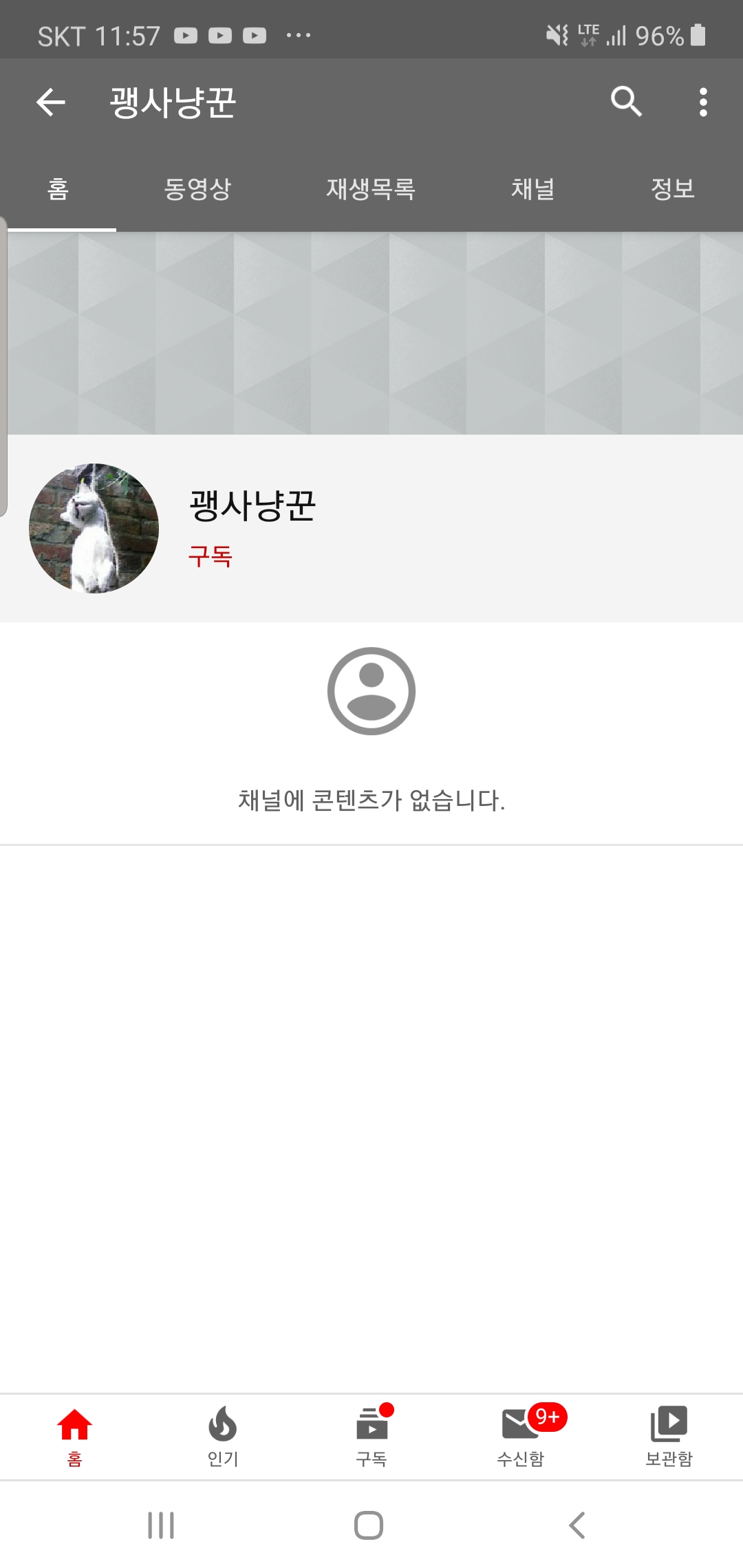Image resolution: width=743 pixels, height=1568 pixels.
Task: Switch to the 재생목록 tab
Action: [371, 188]
